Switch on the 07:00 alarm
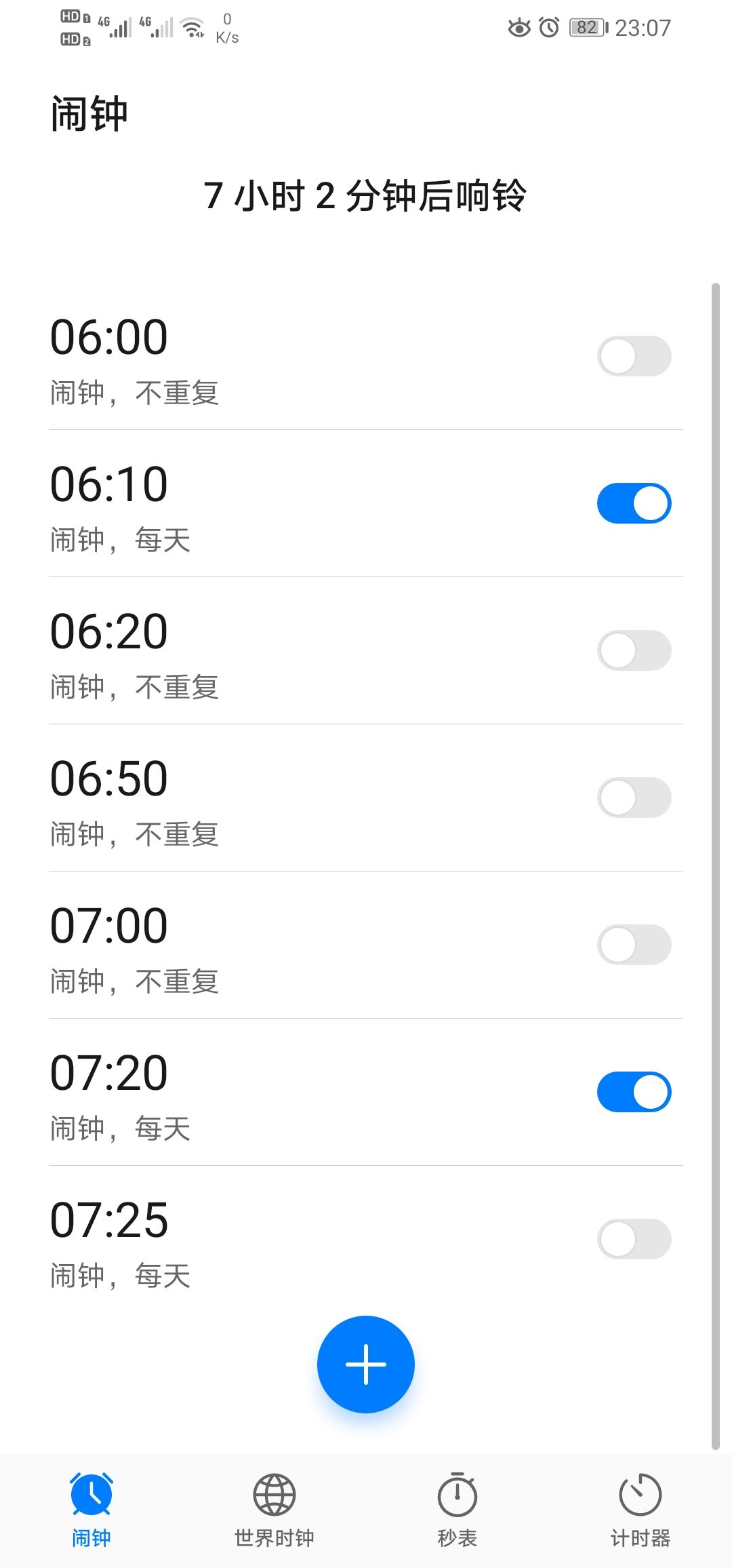Viewport: 732px width, 1568px height. [634, 945]
